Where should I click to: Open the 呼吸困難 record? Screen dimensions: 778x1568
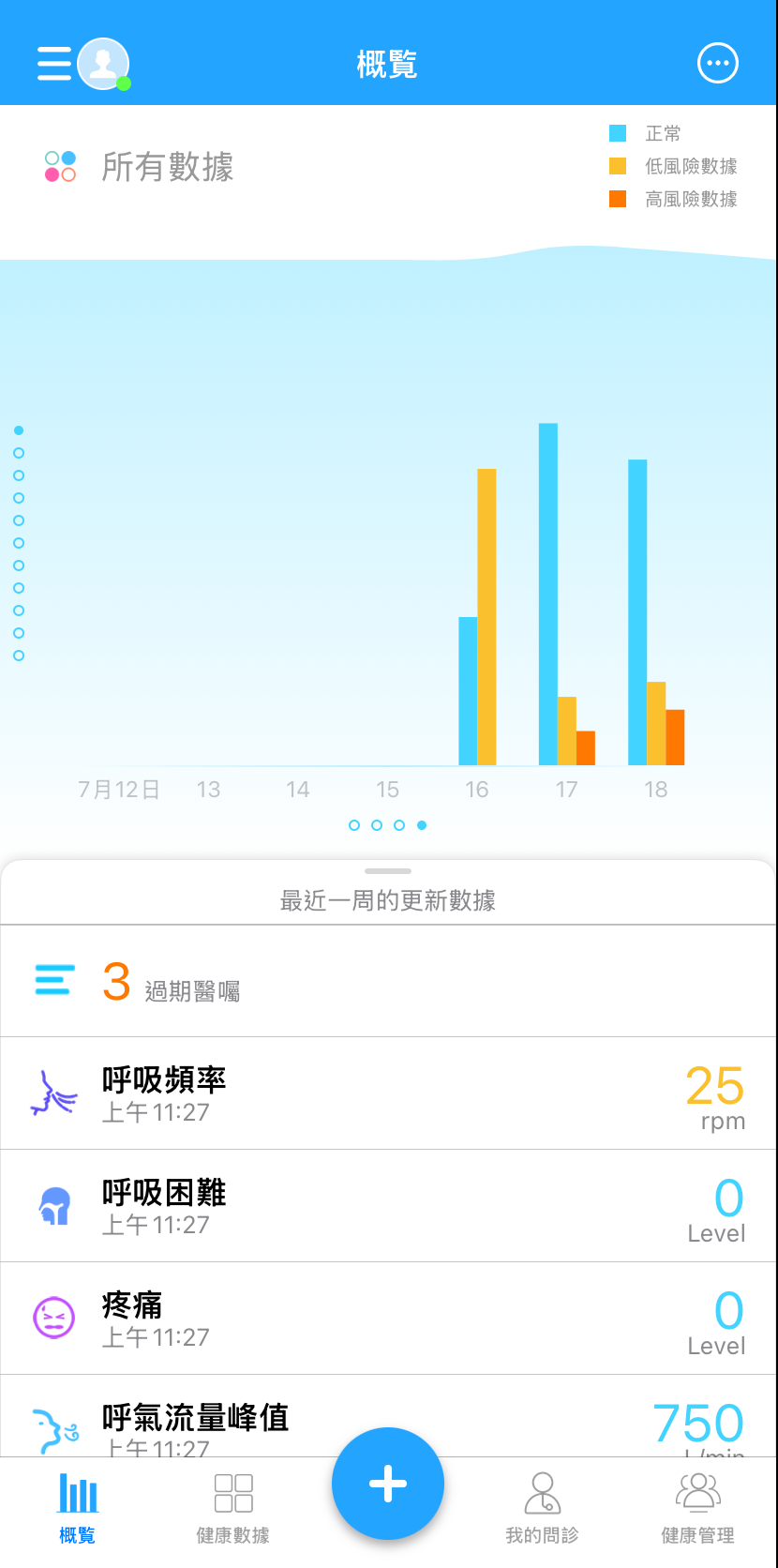(x=388, y=1206)
